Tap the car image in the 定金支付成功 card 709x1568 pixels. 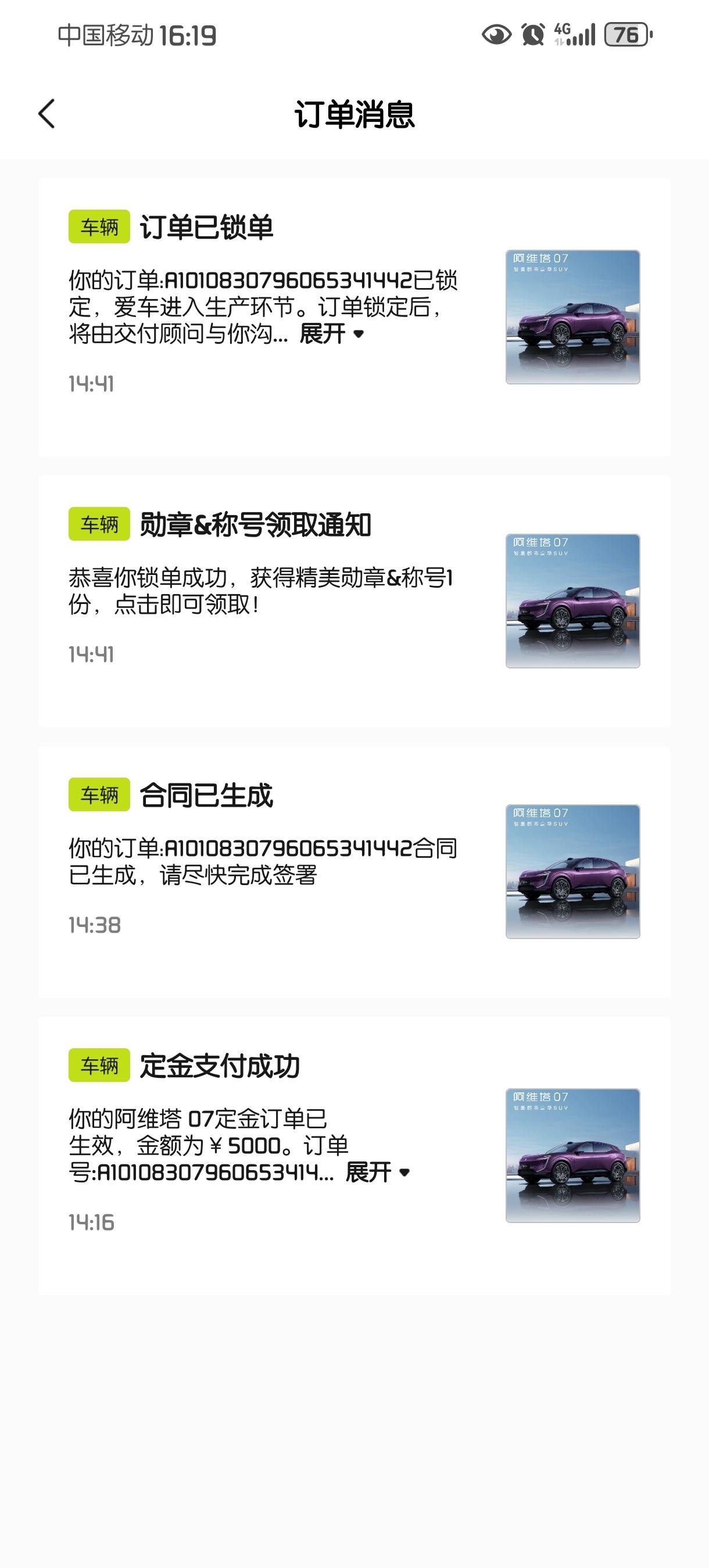click(x=572, y=1155)
